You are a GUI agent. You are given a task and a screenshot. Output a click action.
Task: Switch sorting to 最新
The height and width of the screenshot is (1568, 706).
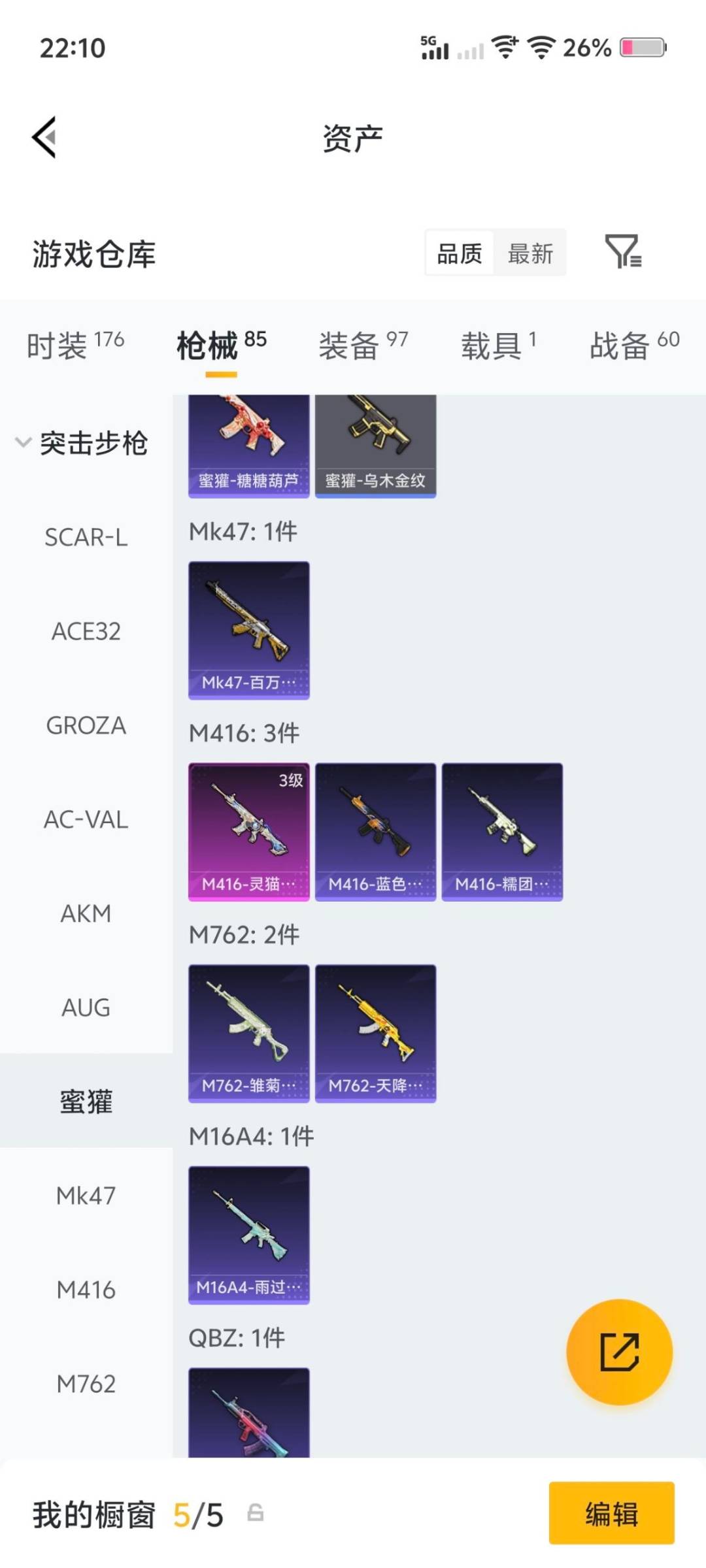(531, 253)
